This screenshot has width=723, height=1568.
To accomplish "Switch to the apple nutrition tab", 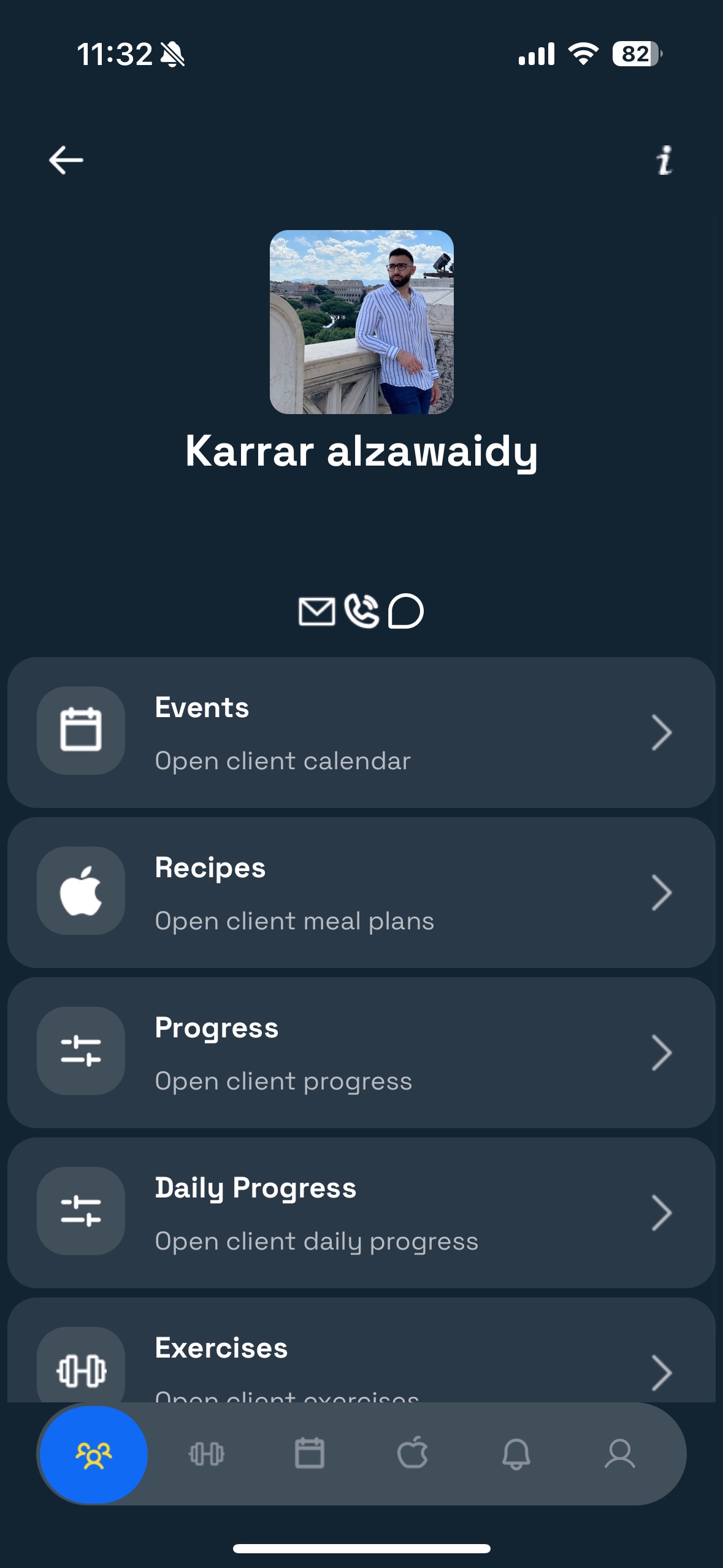I will 413,1455.
